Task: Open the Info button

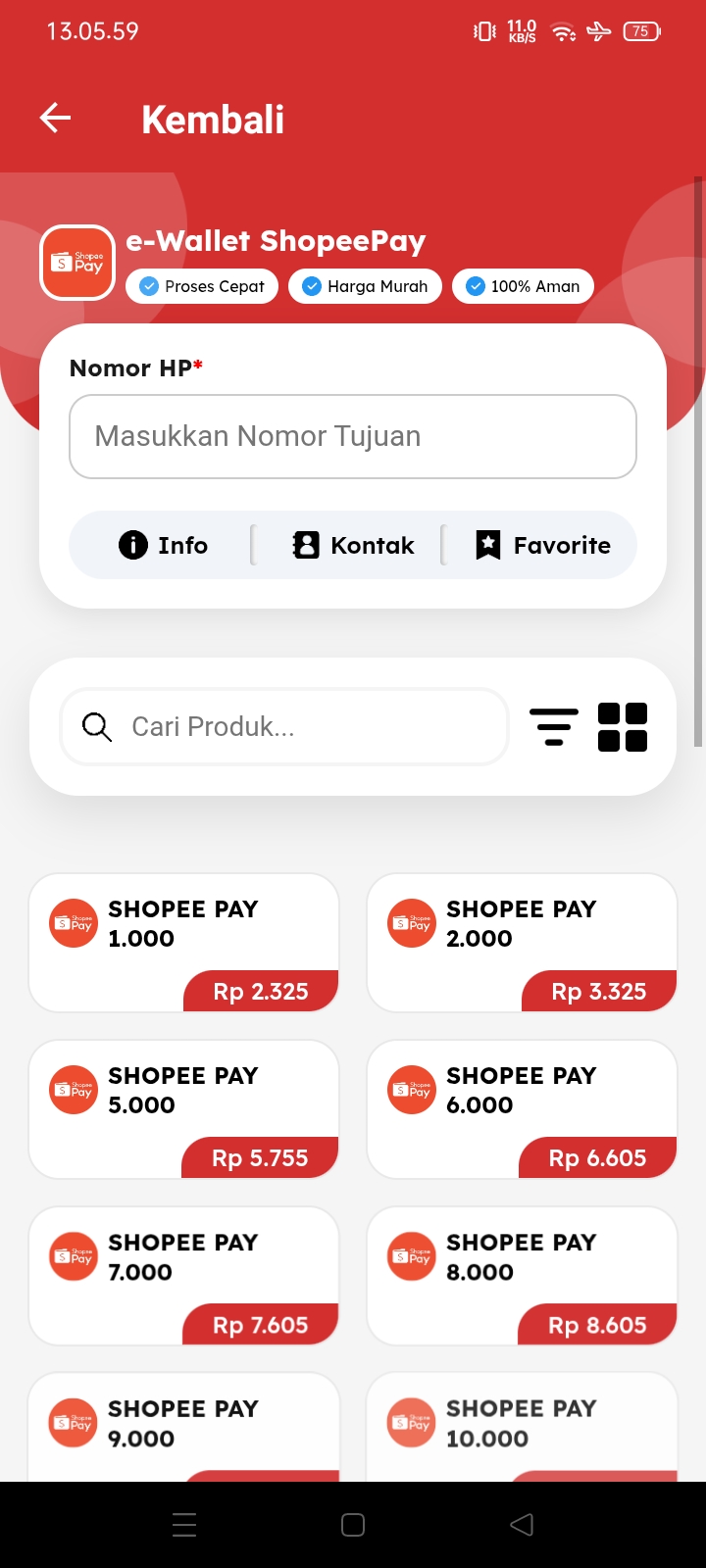Action: (x=163, y=545)
